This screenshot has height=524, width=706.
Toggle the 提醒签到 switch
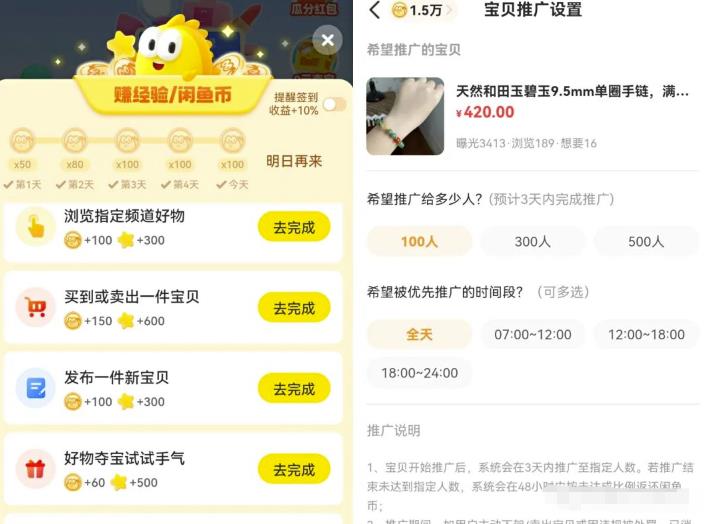pyautogui.click(x=333, y=104)
